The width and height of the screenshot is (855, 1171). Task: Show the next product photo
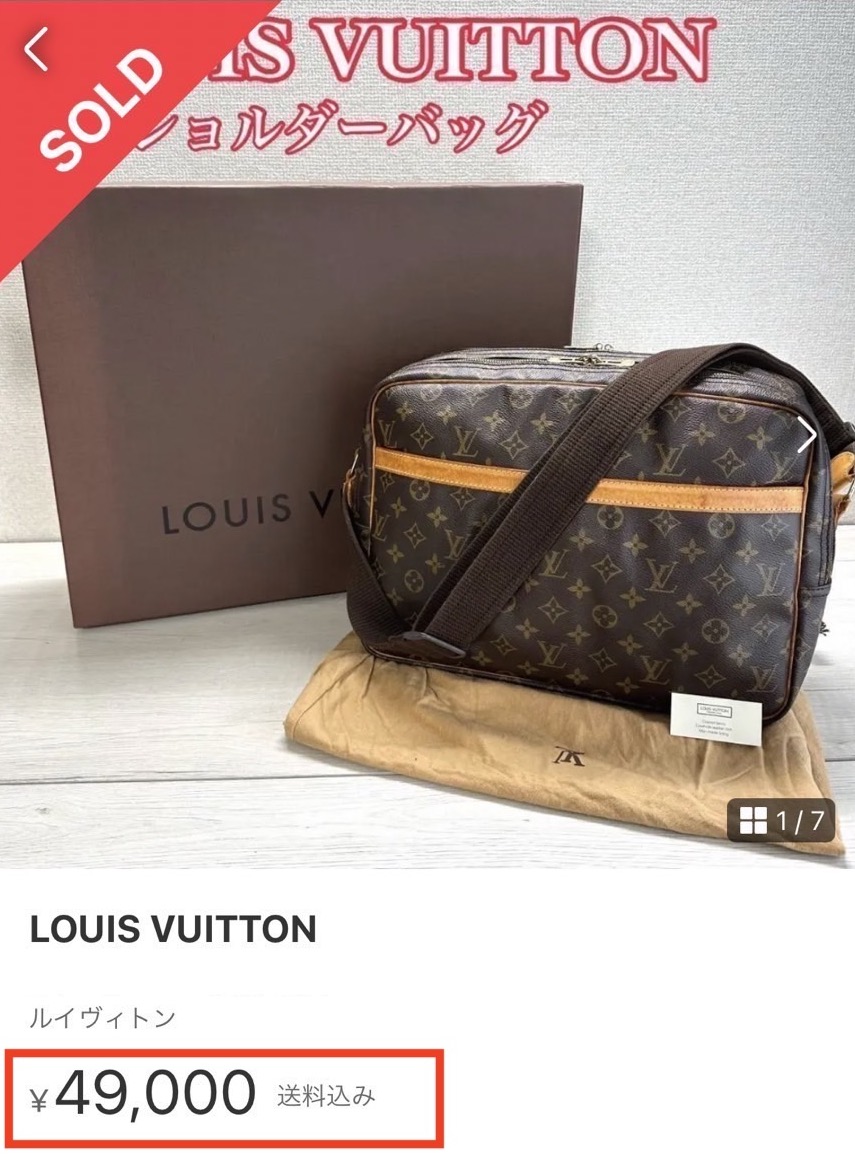pyautogui.click(x=806, y=434)
